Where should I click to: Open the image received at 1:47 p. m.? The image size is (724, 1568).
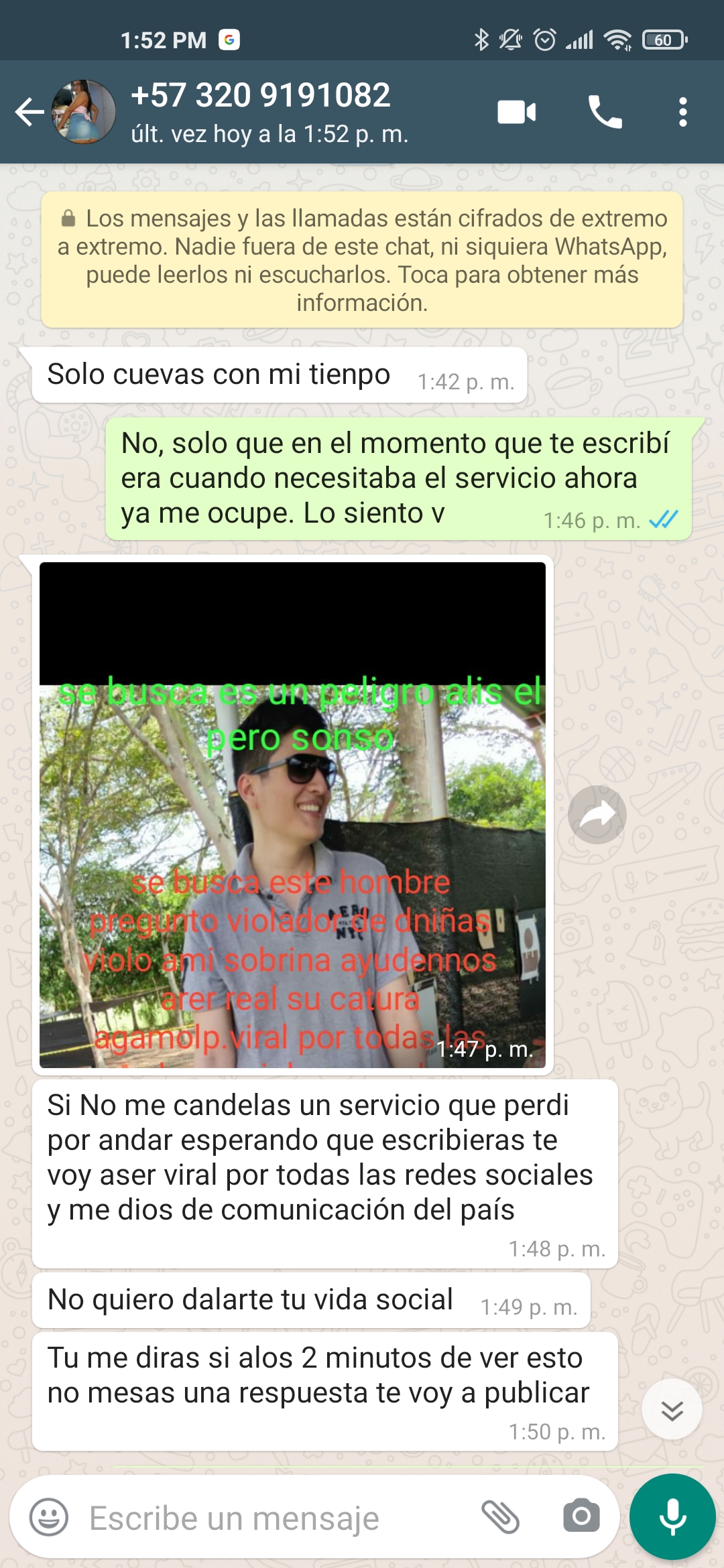pyautogui.click(x=292, y=815)
